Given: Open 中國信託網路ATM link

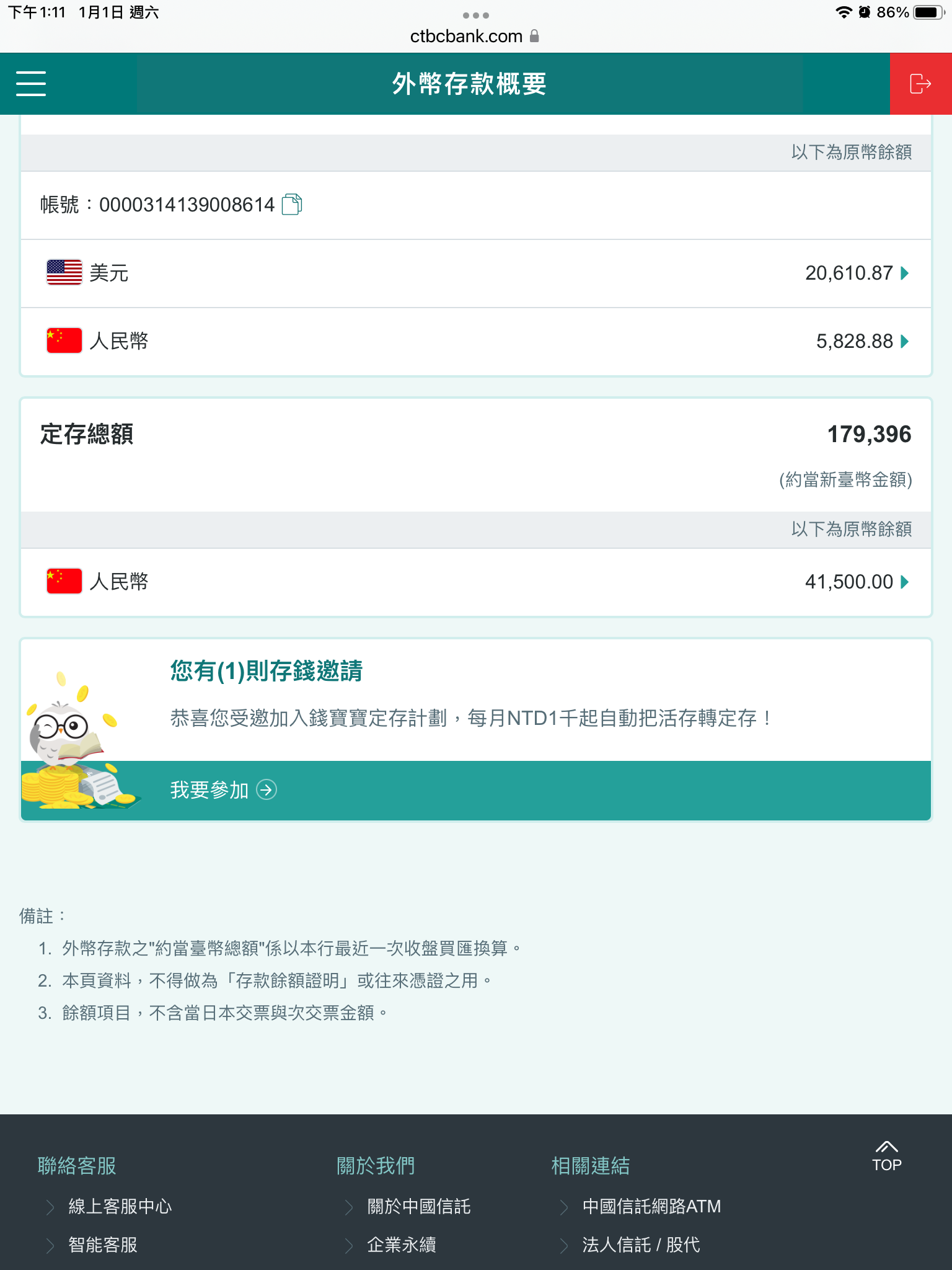Looking at the screenshot, I should coord(651,1206).
